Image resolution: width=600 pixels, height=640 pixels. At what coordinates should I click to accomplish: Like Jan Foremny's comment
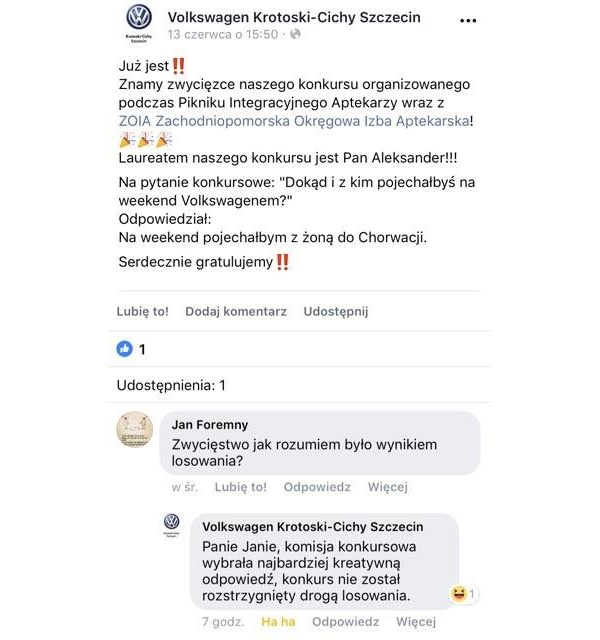[x=241, y=487]
